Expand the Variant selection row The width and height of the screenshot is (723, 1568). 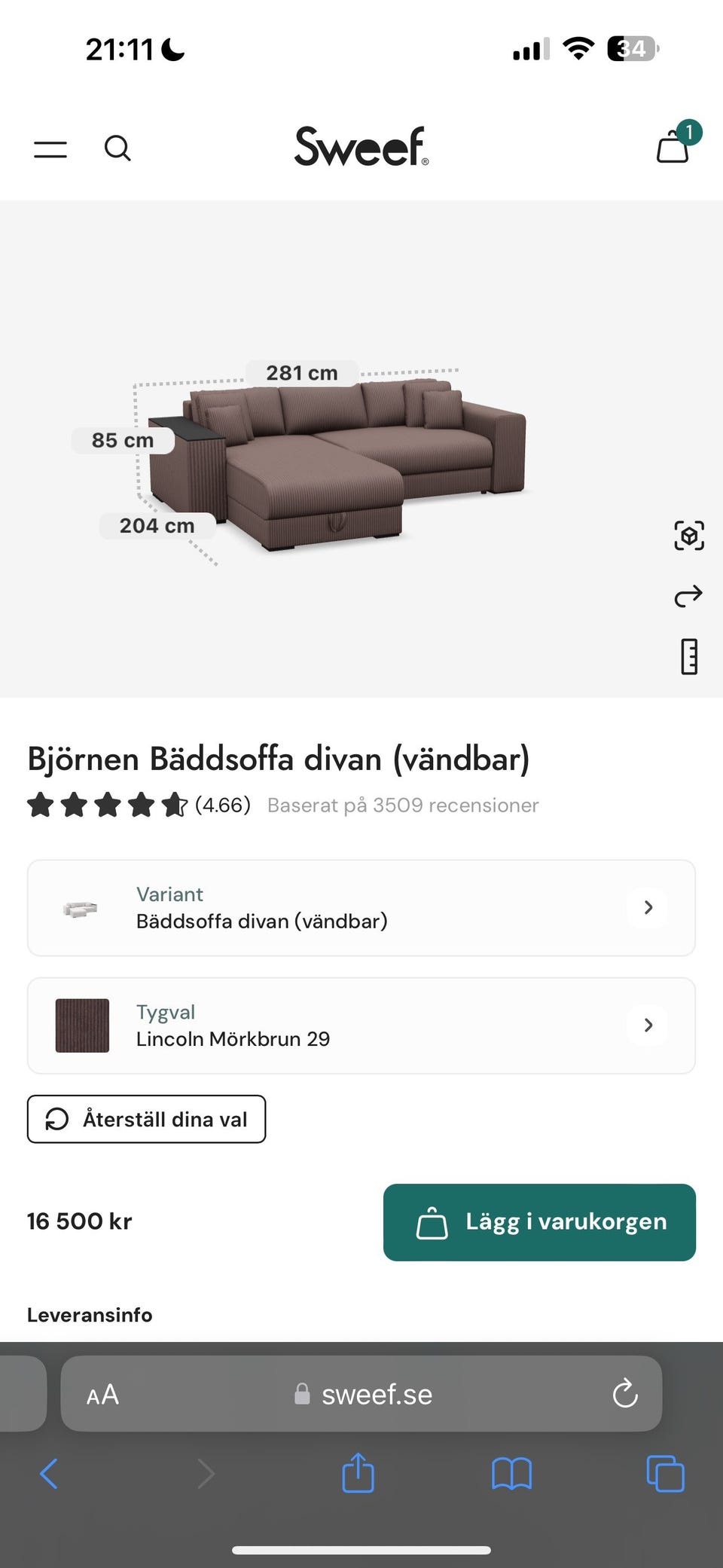pyautogui.click(x=361, y=907)
